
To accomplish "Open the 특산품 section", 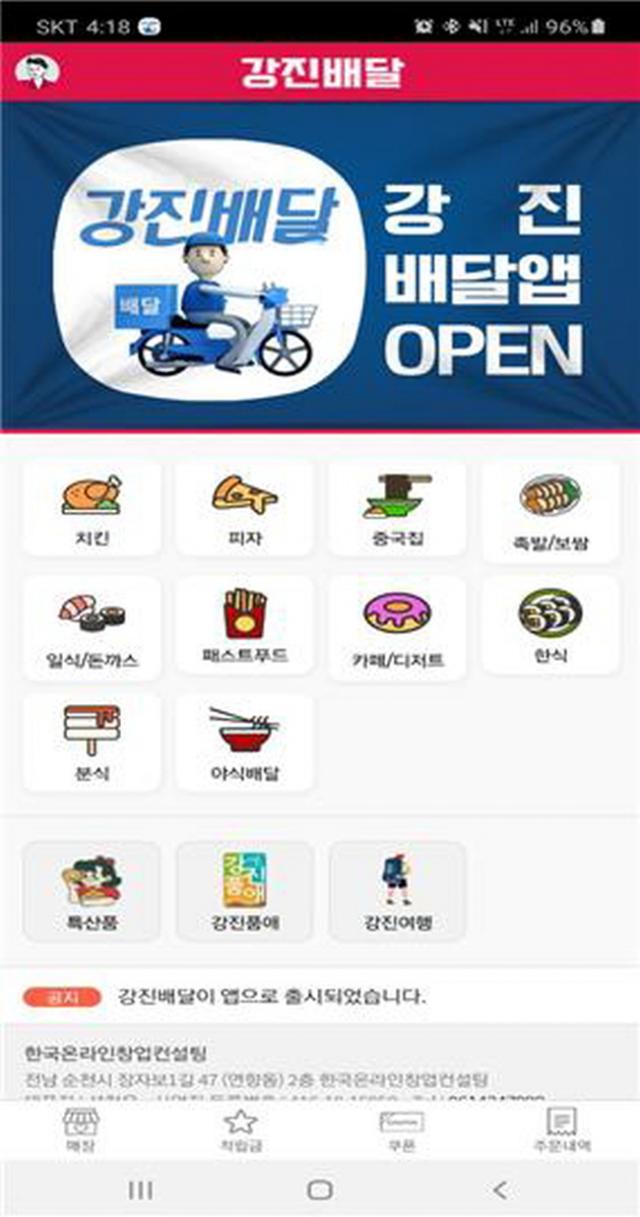I will (x=92, y=890).
